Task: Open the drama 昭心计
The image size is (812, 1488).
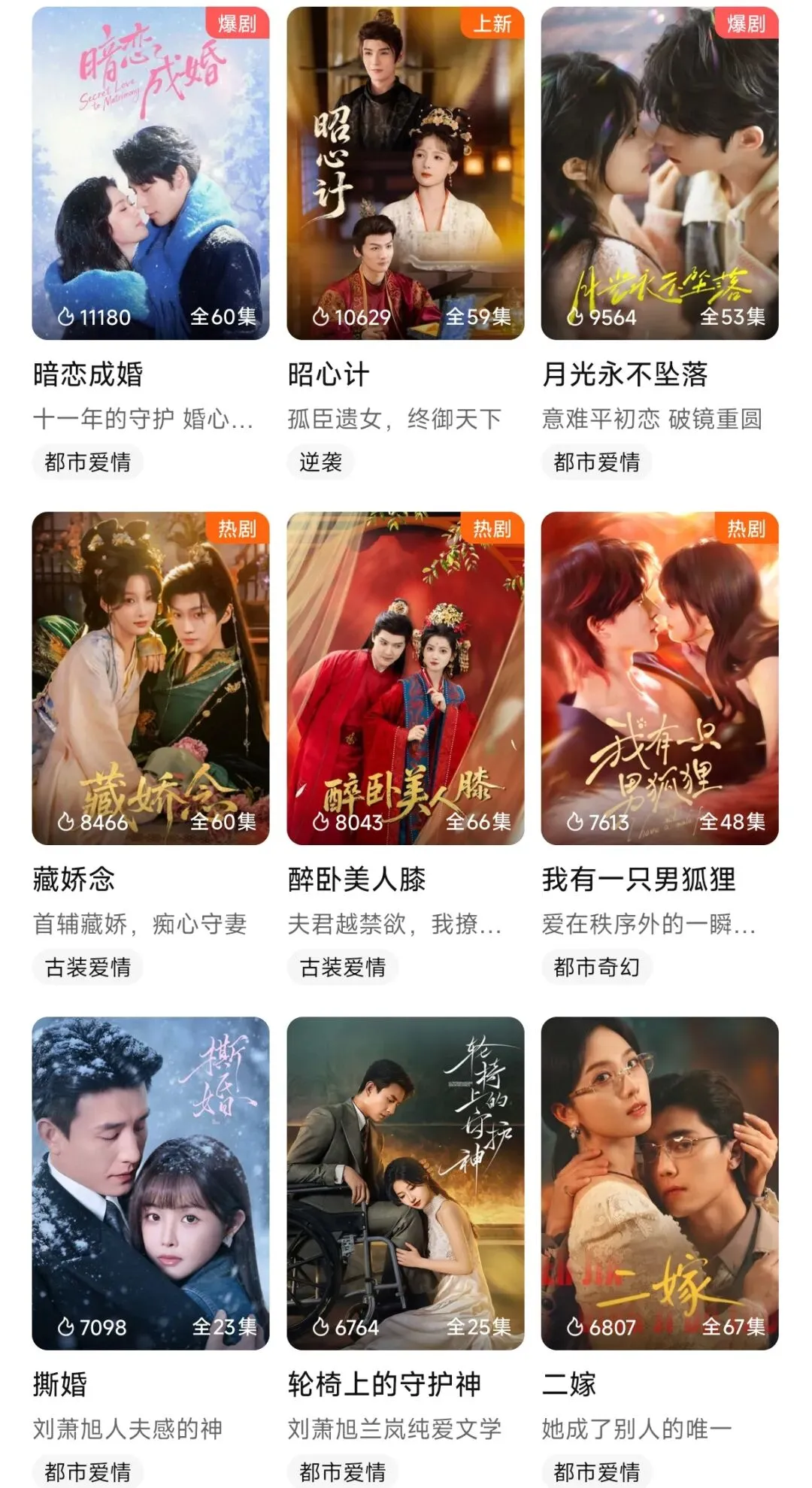Action: click(405, 174)
